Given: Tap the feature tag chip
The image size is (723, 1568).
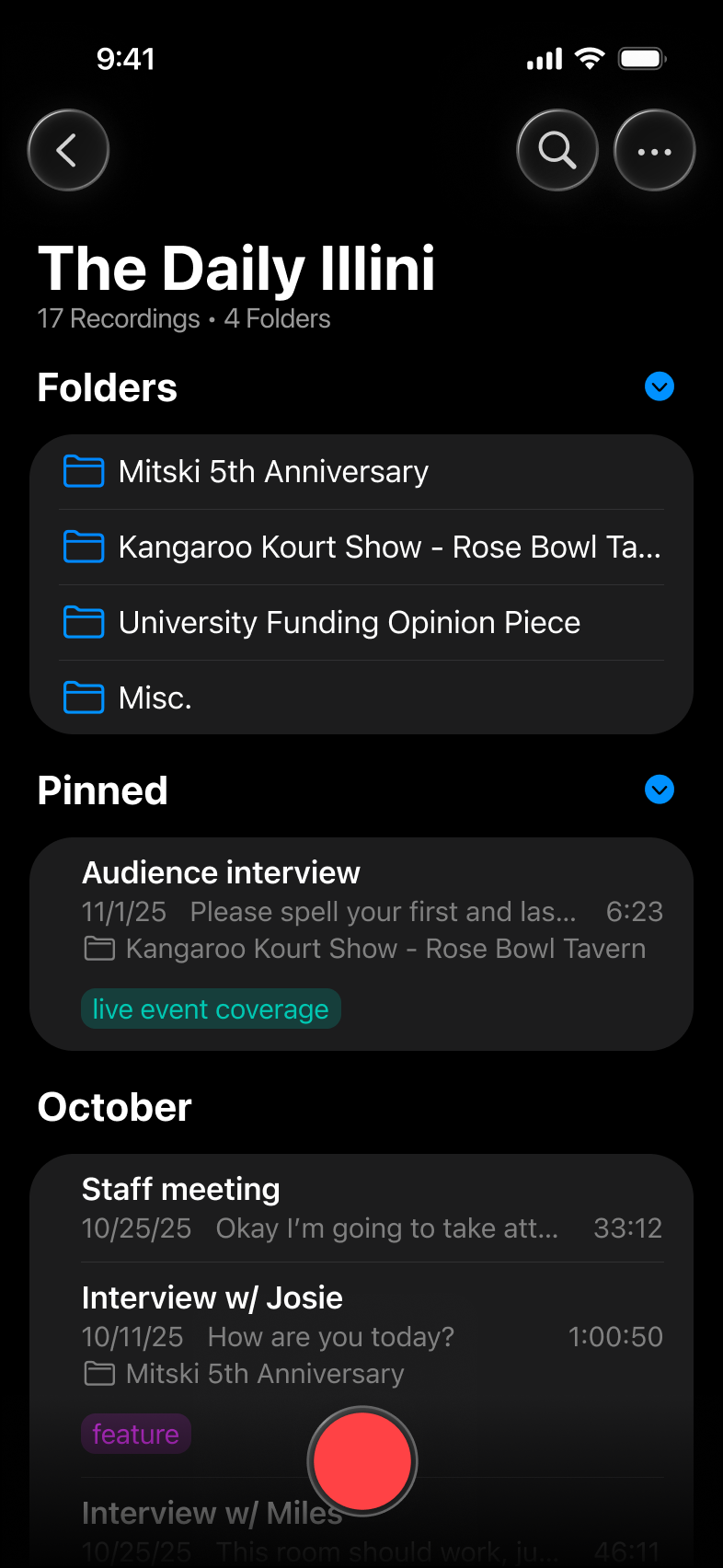Looking at the screenshot, I should click(135, 1435).
